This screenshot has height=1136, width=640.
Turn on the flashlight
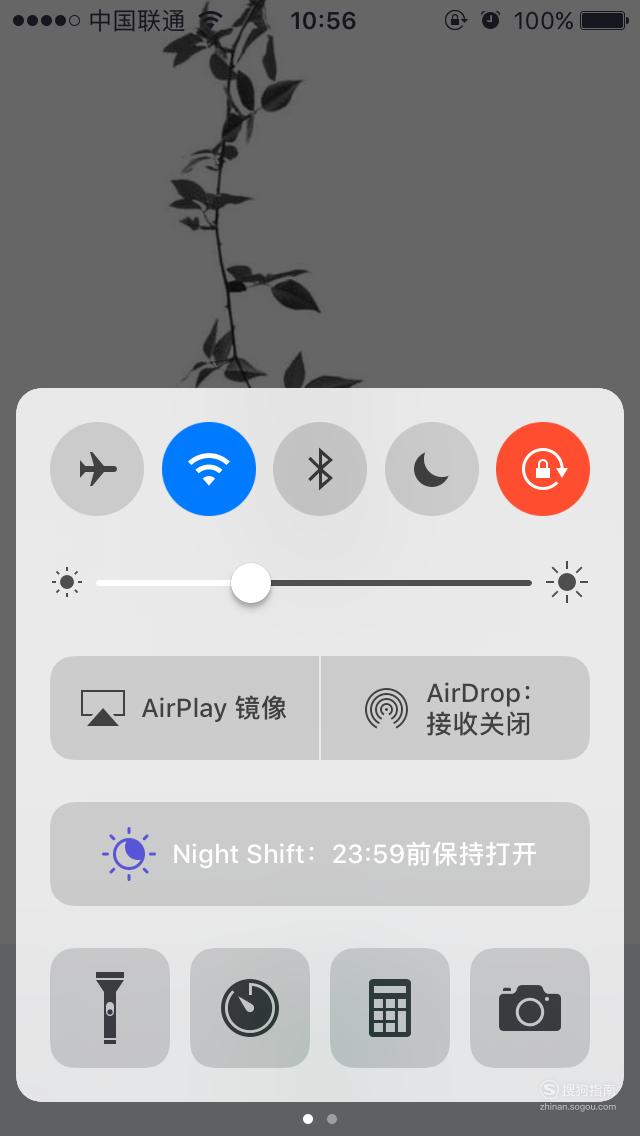[109, 1007]
